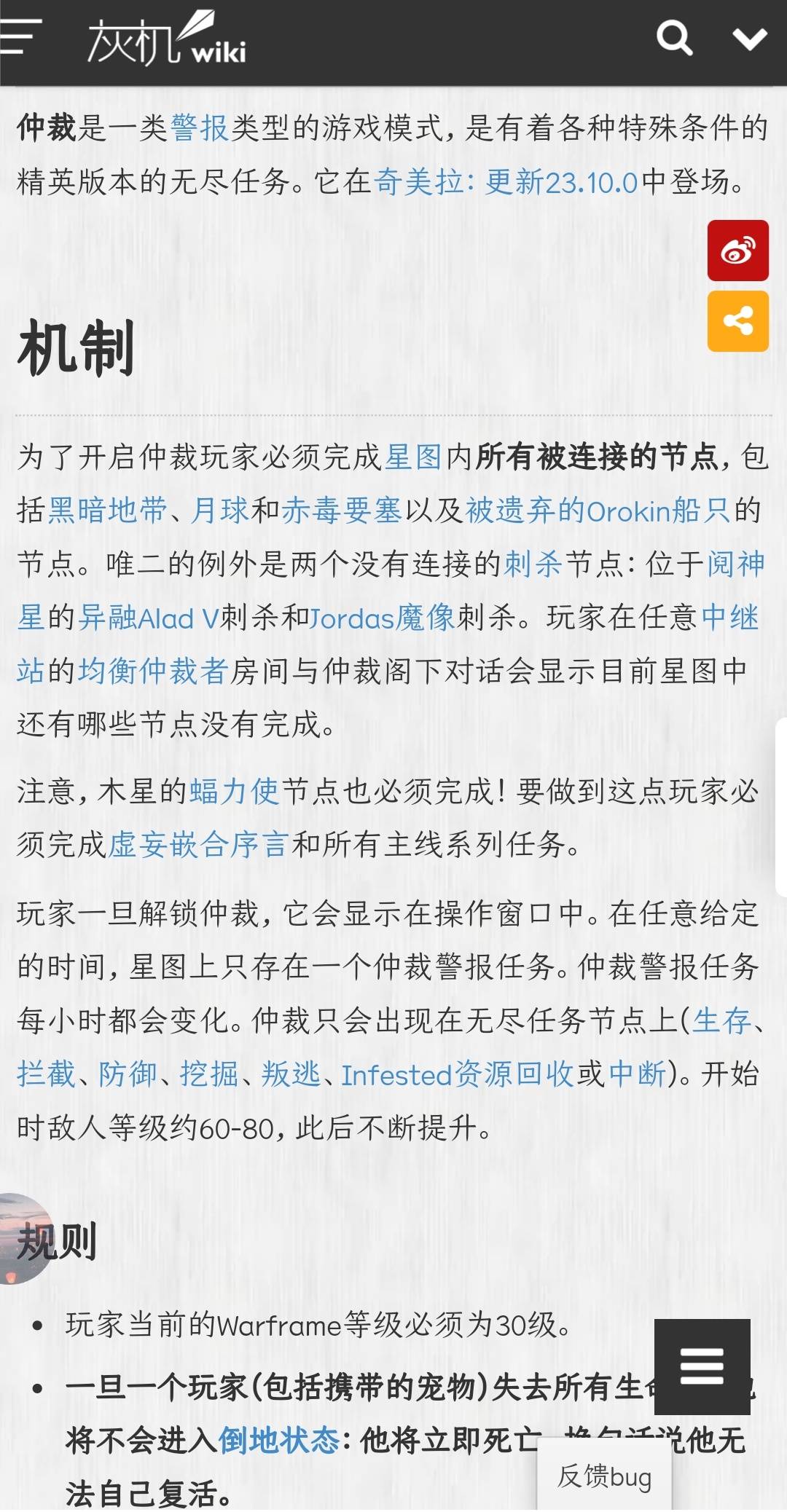The height and width of the screenshot is (1512, 787).
Task: Open the Infested资源回收 link
Action: [458, 1074]
